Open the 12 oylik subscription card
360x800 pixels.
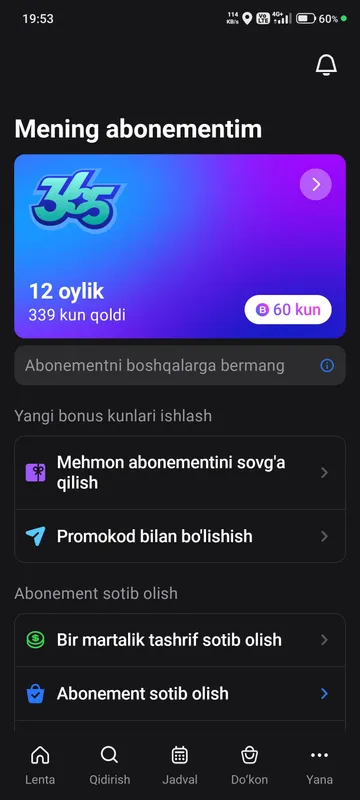[180, 246]
